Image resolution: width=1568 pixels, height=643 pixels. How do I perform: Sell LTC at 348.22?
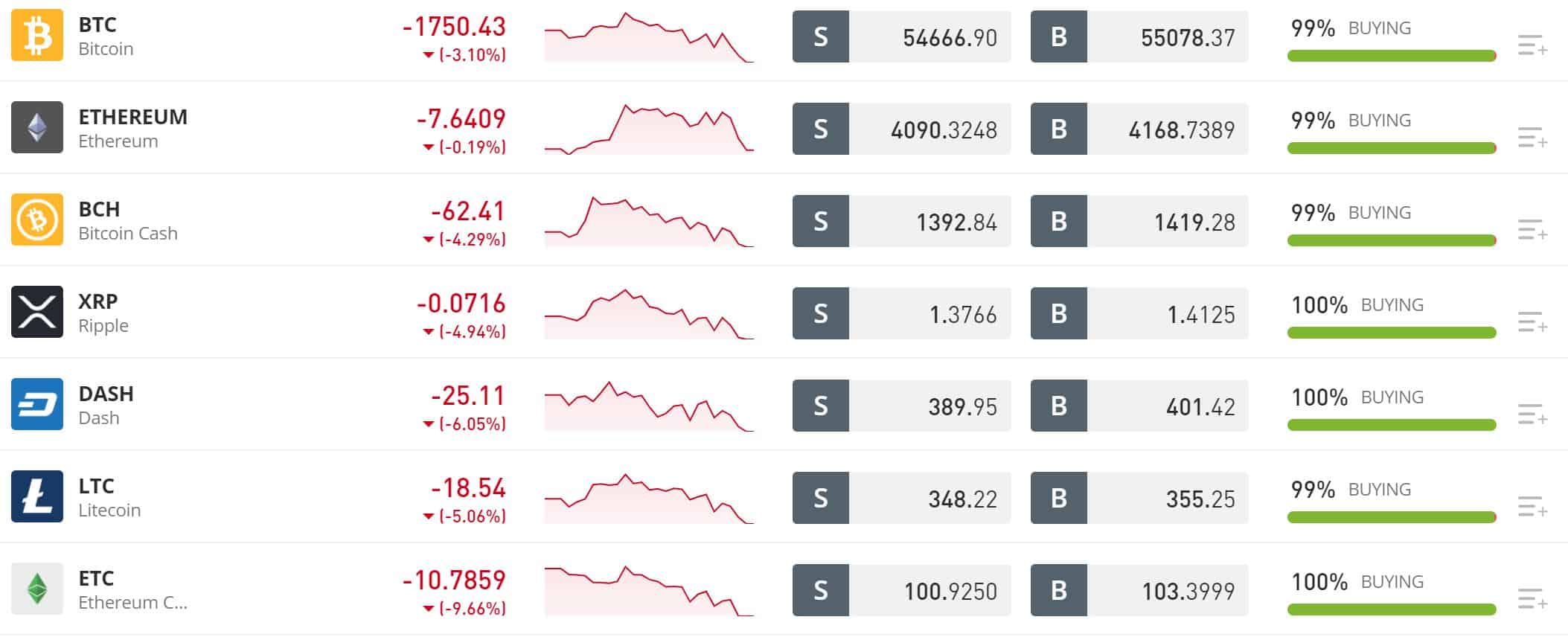click(x=900, y=498)
